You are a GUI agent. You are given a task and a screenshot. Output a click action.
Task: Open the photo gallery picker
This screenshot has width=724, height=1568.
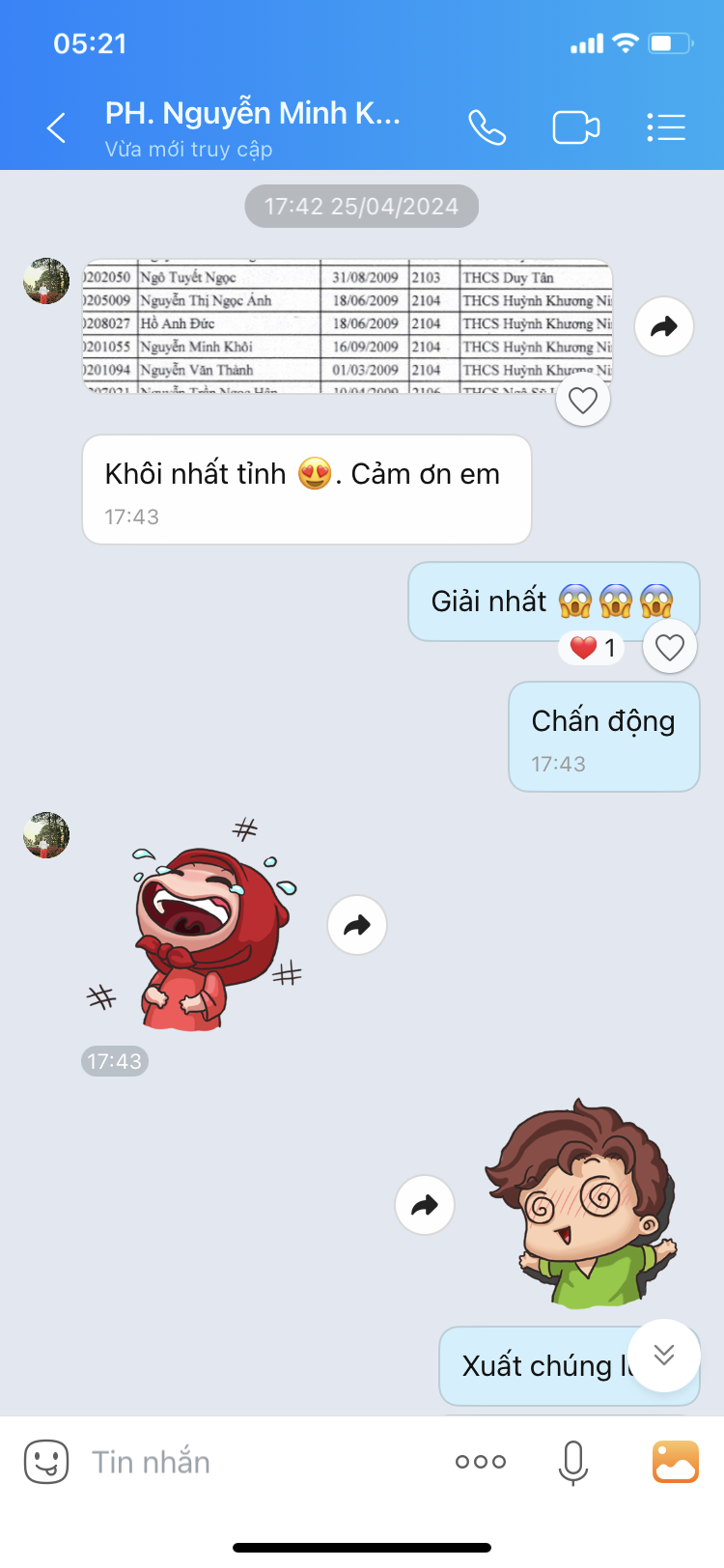(x=676, y=1462)
